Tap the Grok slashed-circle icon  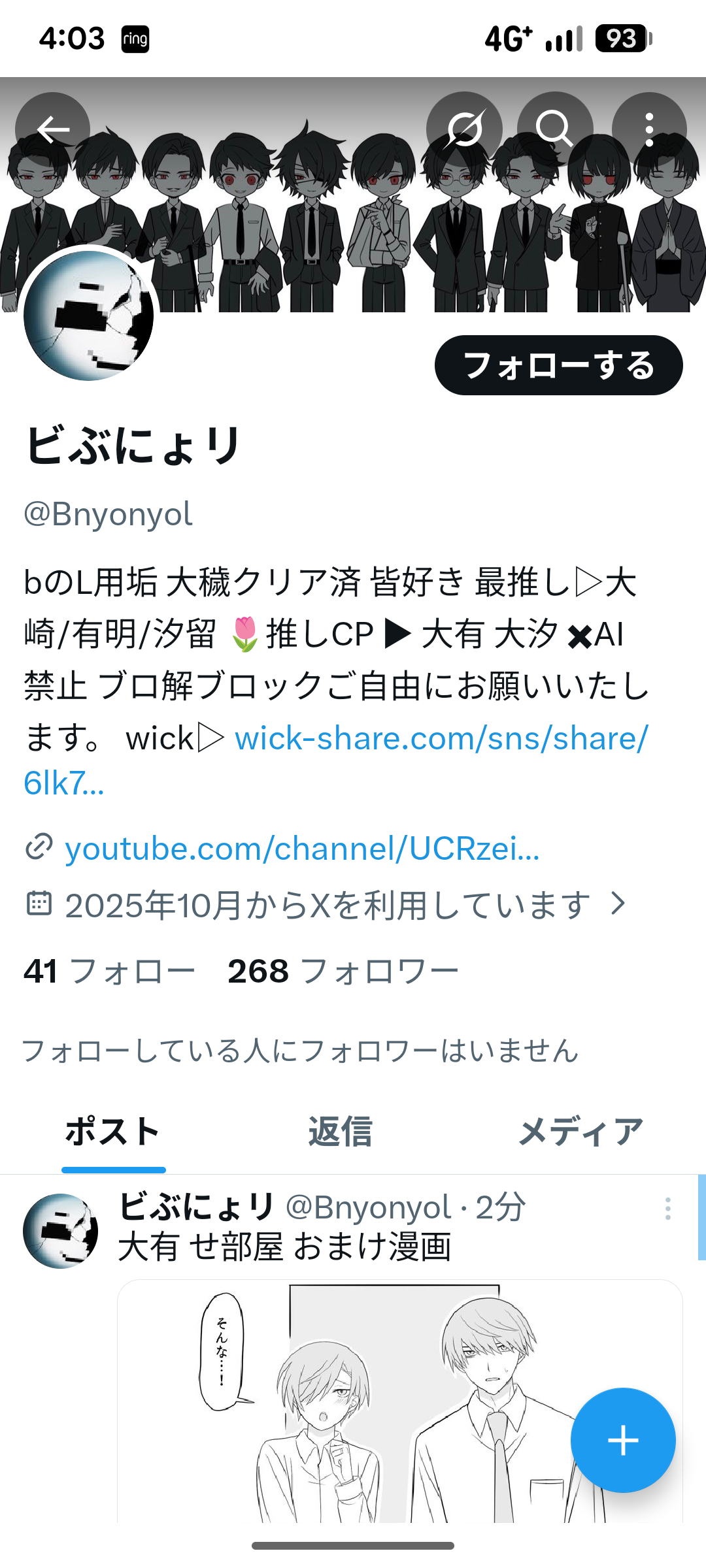(x=464, y=129)
